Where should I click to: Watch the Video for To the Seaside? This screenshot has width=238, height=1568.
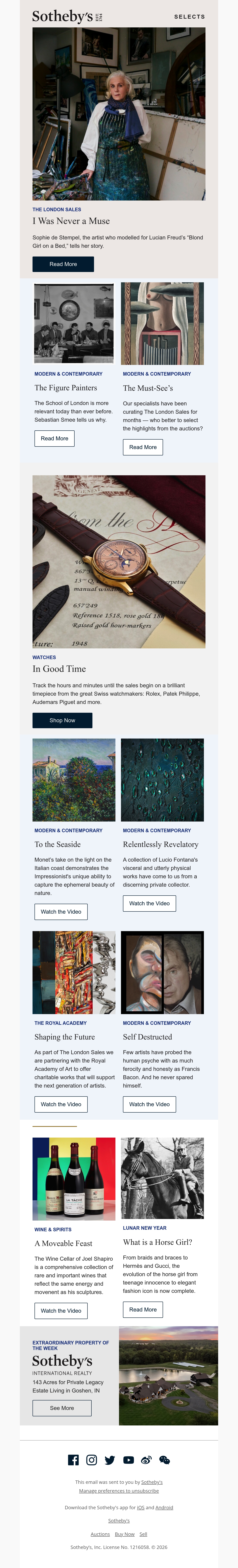pos(61,912)
